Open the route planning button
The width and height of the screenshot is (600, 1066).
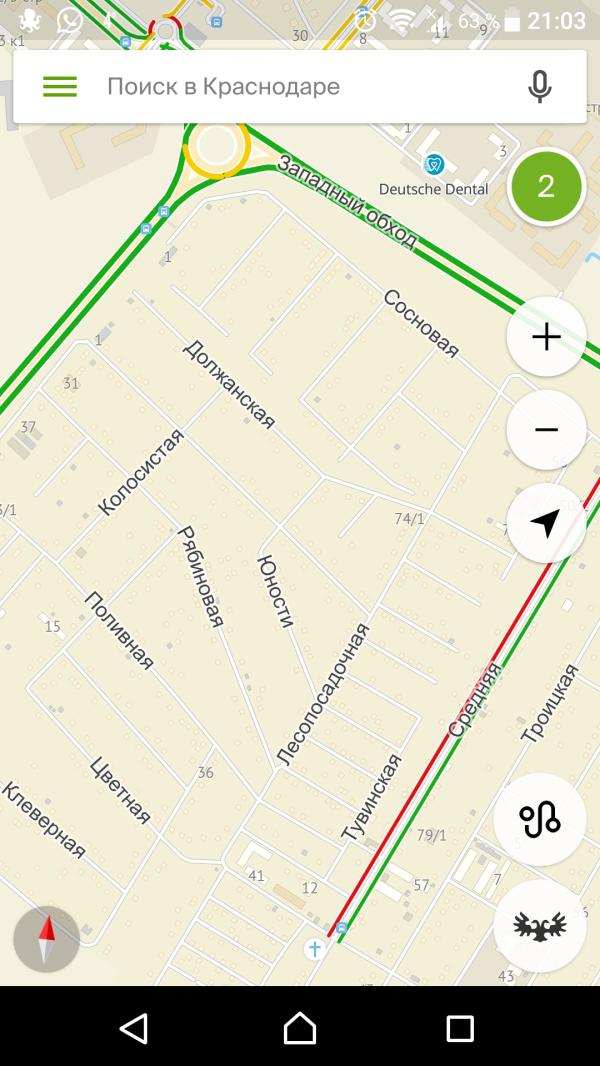539,819
